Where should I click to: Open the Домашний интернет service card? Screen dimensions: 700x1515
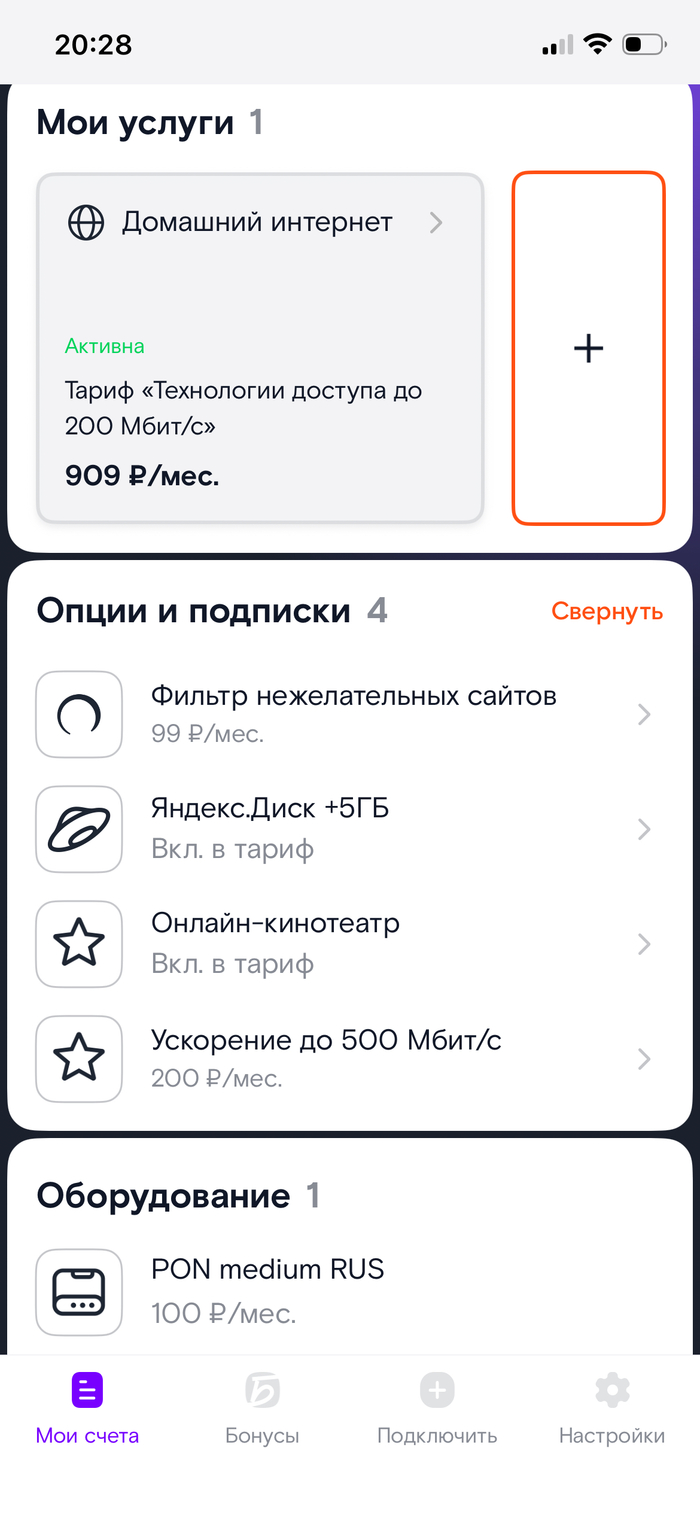pyautogui.click(x=260, y=347)
